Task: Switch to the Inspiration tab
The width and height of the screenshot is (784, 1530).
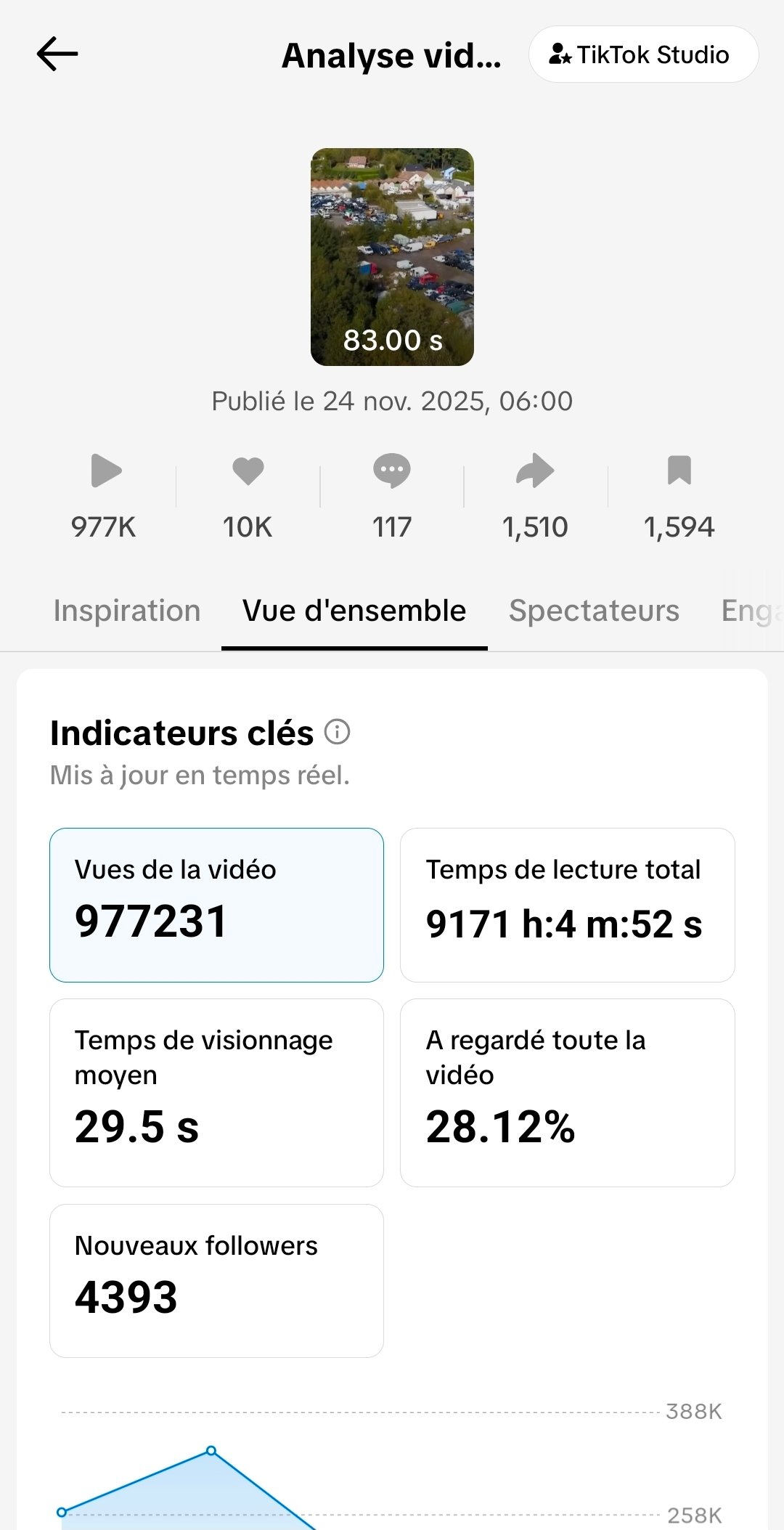Action: pyautogui.click(x=127, y=611)
